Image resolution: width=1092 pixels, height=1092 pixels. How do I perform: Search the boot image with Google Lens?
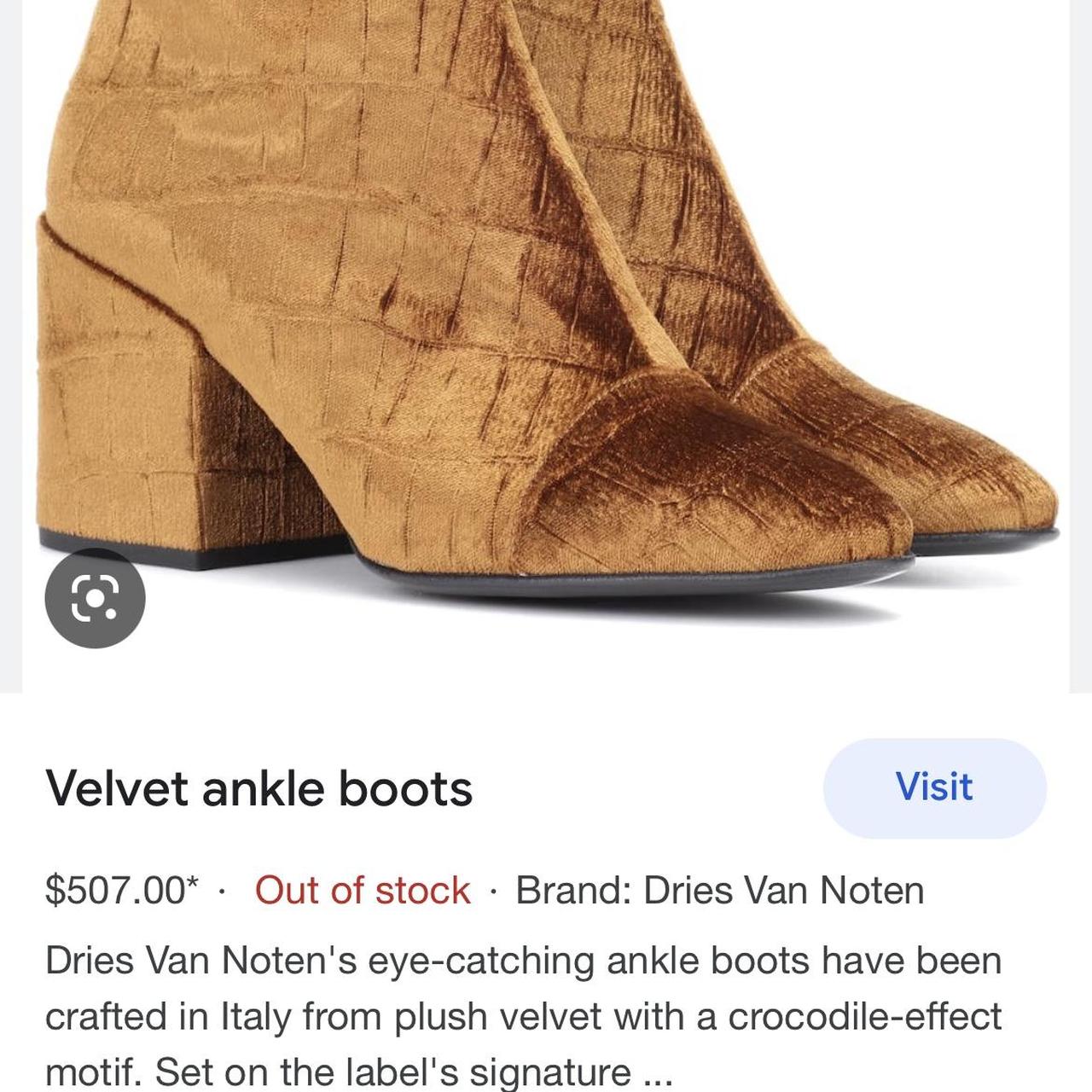point(95,598)
